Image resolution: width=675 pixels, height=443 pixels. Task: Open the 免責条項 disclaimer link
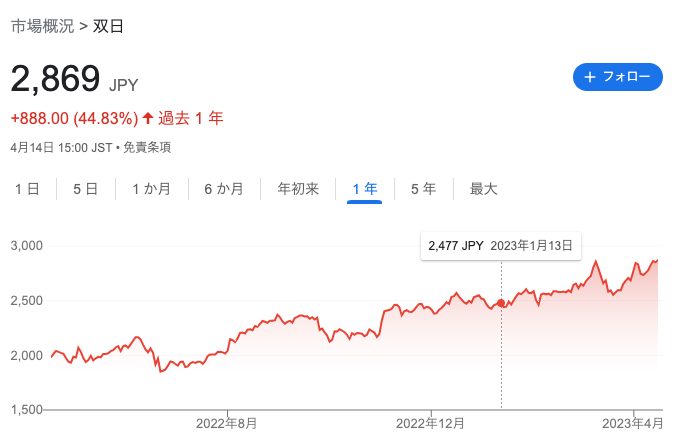[x=148, y=148]
